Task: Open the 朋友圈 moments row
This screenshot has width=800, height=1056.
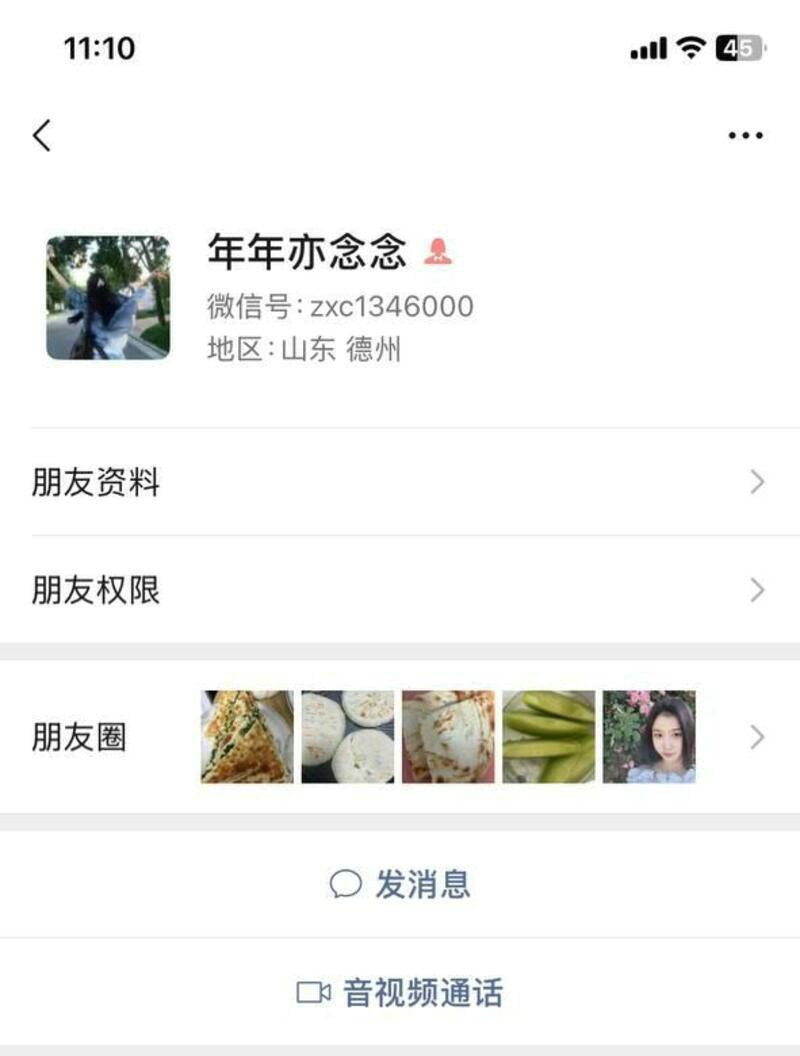Action: coord(400,738)
